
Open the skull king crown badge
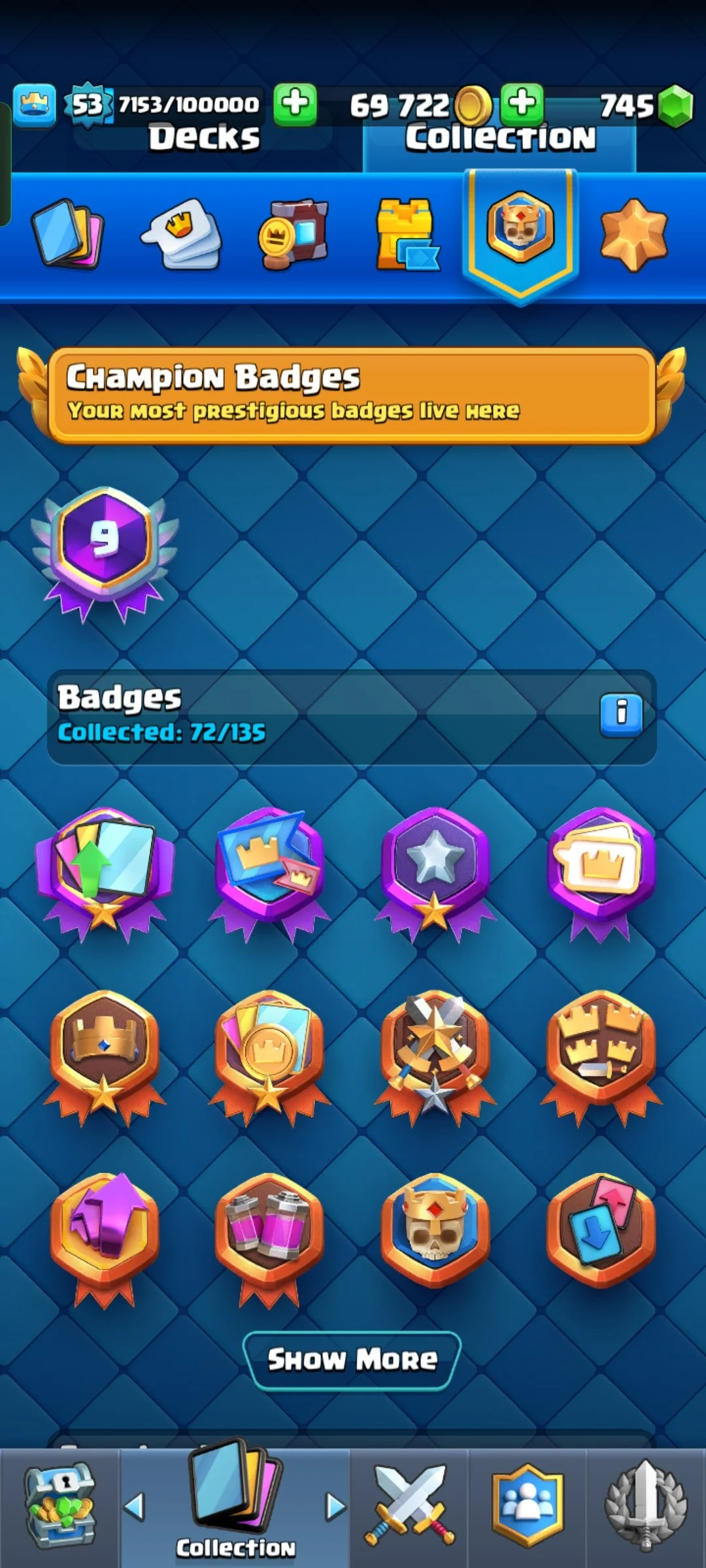click(x=435, y=1228)
